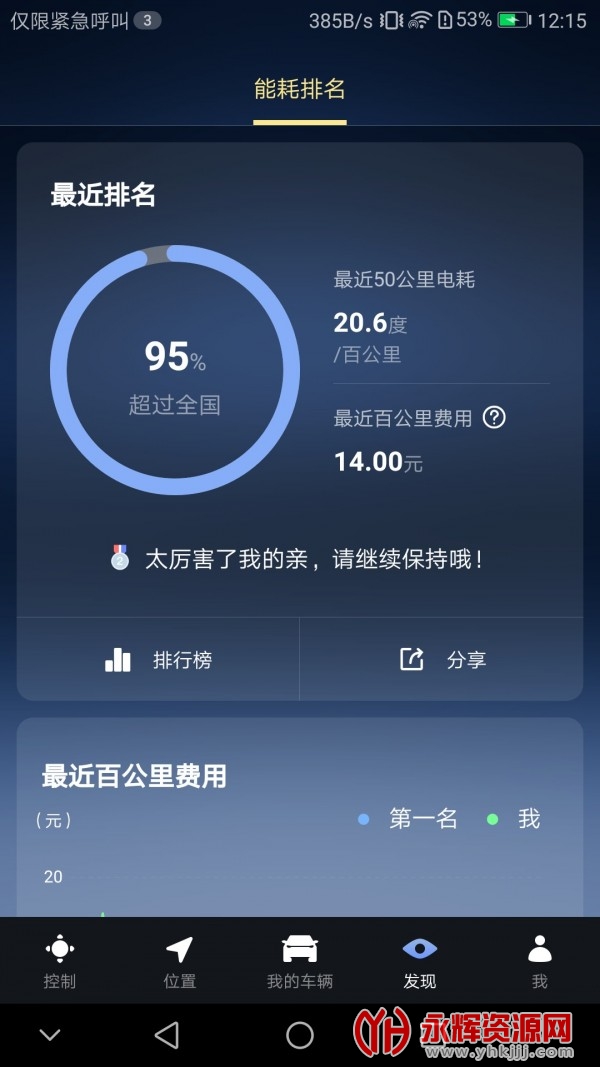This screenshot has width=600, height=1067.
Task: Open the 排行榜 leaderboard
Action: [x=158, y=660]
